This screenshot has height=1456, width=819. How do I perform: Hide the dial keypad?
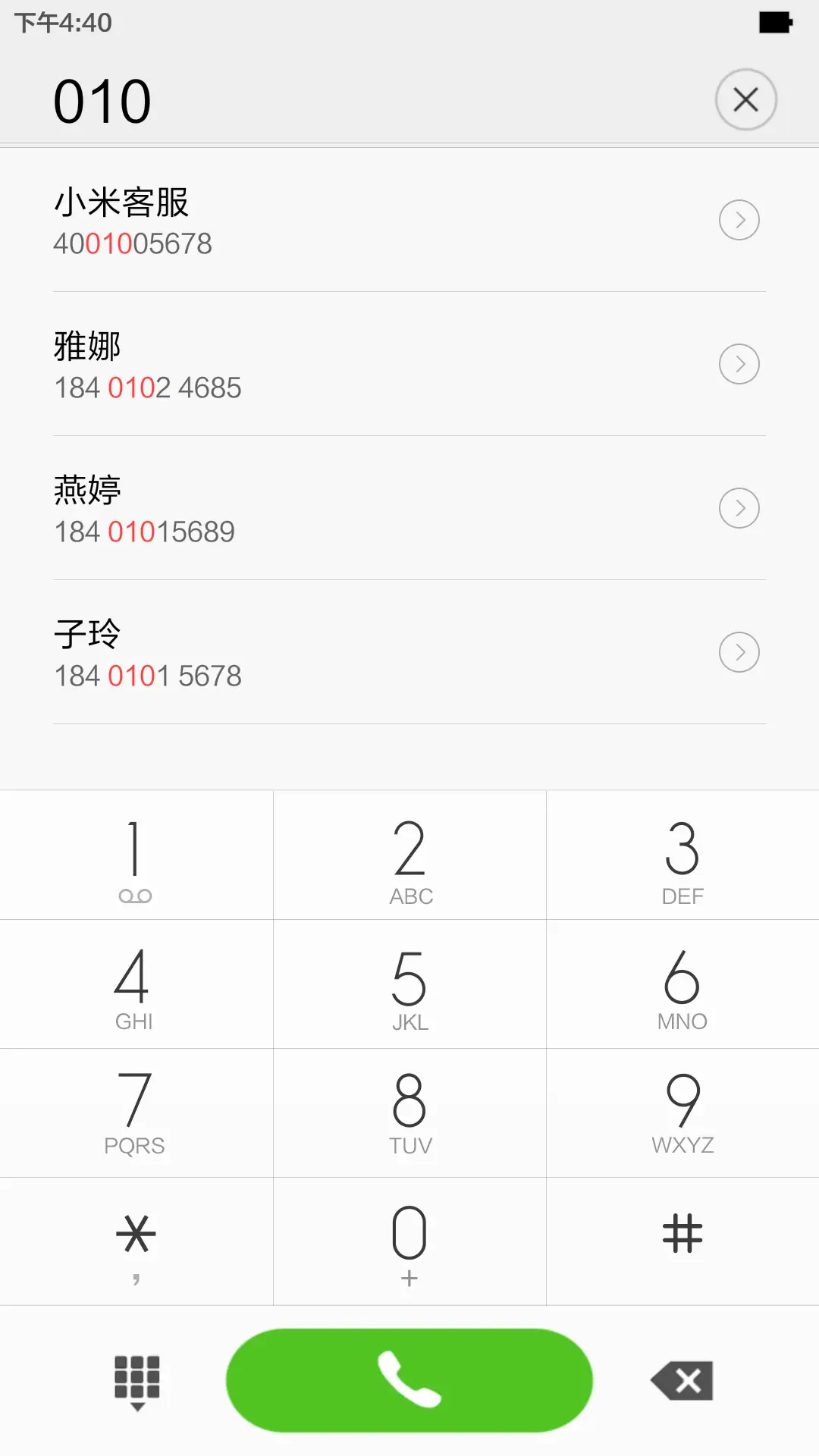point(137,1382)
